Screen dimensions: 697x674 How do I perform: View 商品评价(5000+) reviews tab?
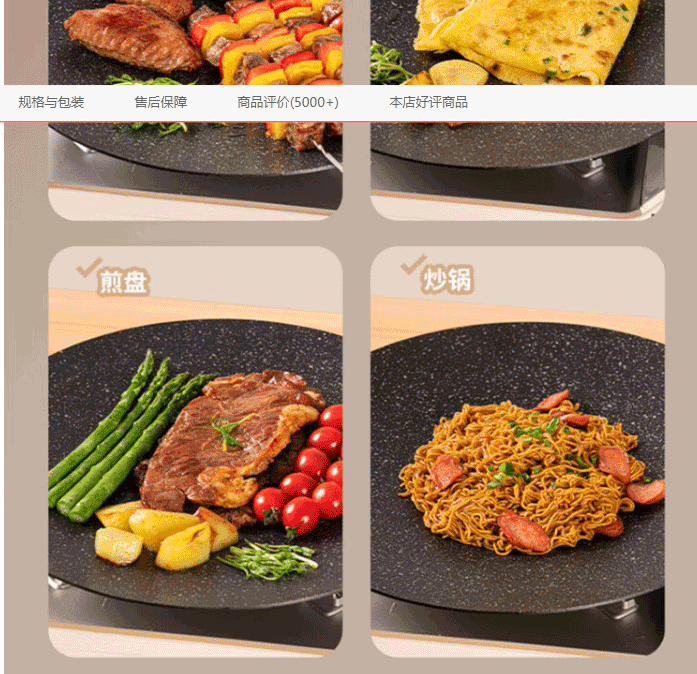288,102
